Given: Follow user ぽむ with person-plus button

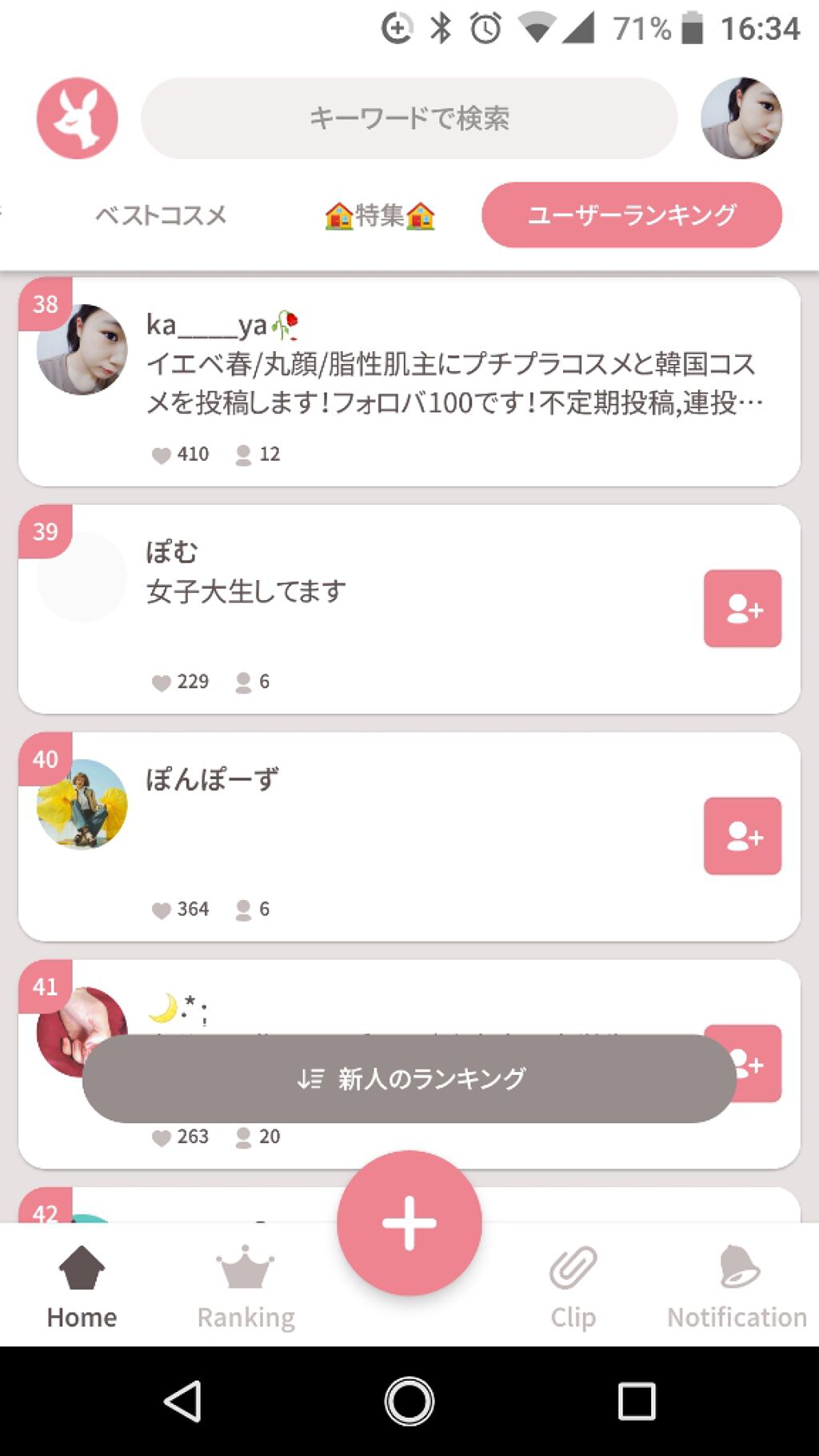Looking at the screenshot, I should click(742, 608).
